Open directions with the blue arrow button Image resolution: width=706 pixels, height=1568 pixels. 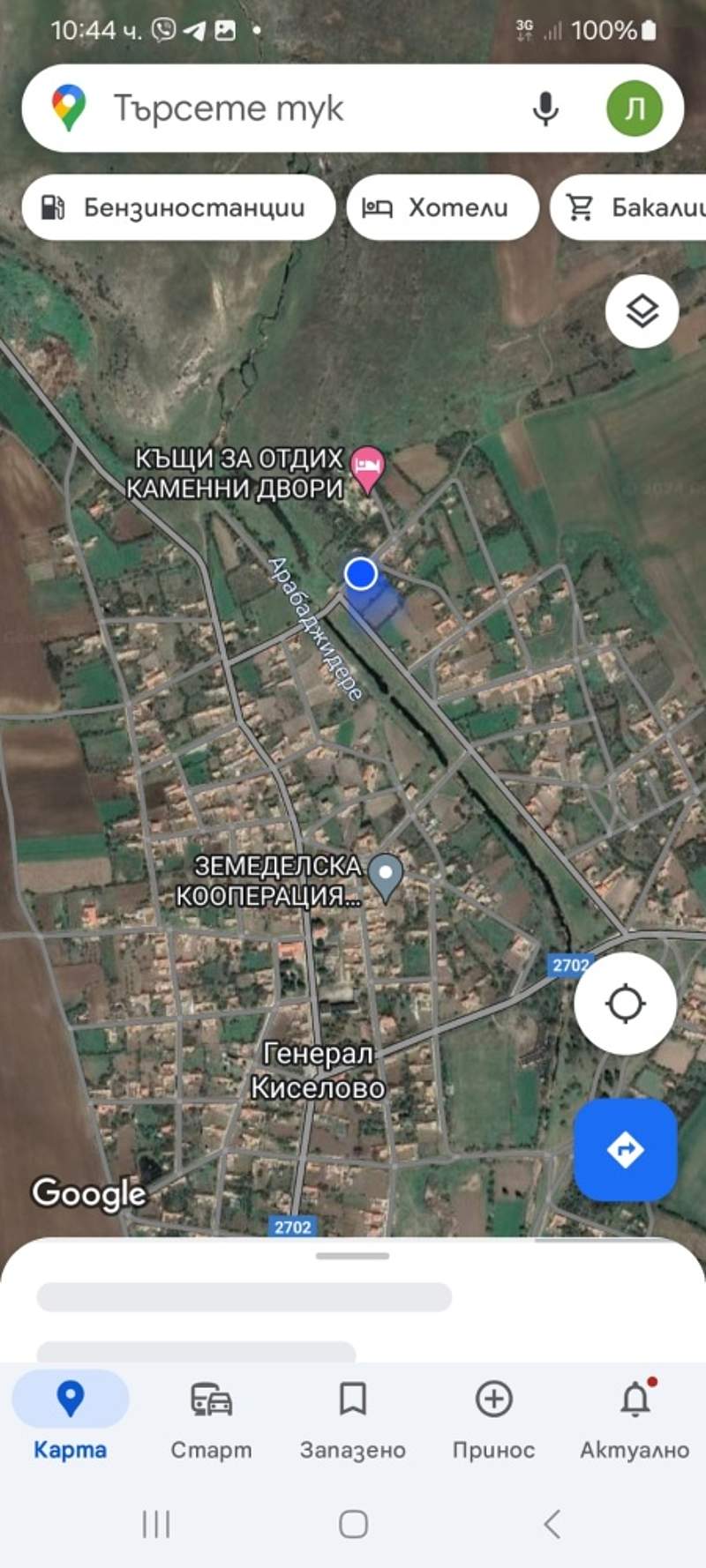(625, 1149)
